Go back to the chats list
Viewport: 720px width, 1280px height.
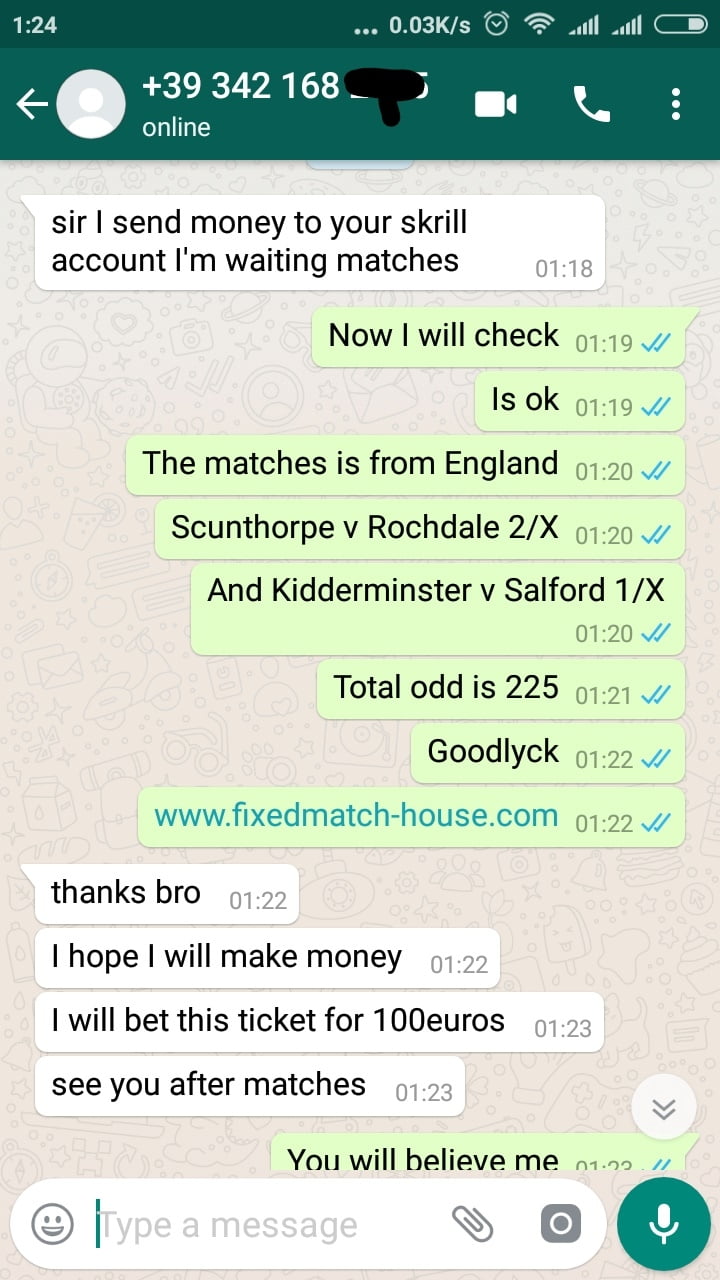click(32, 104)
